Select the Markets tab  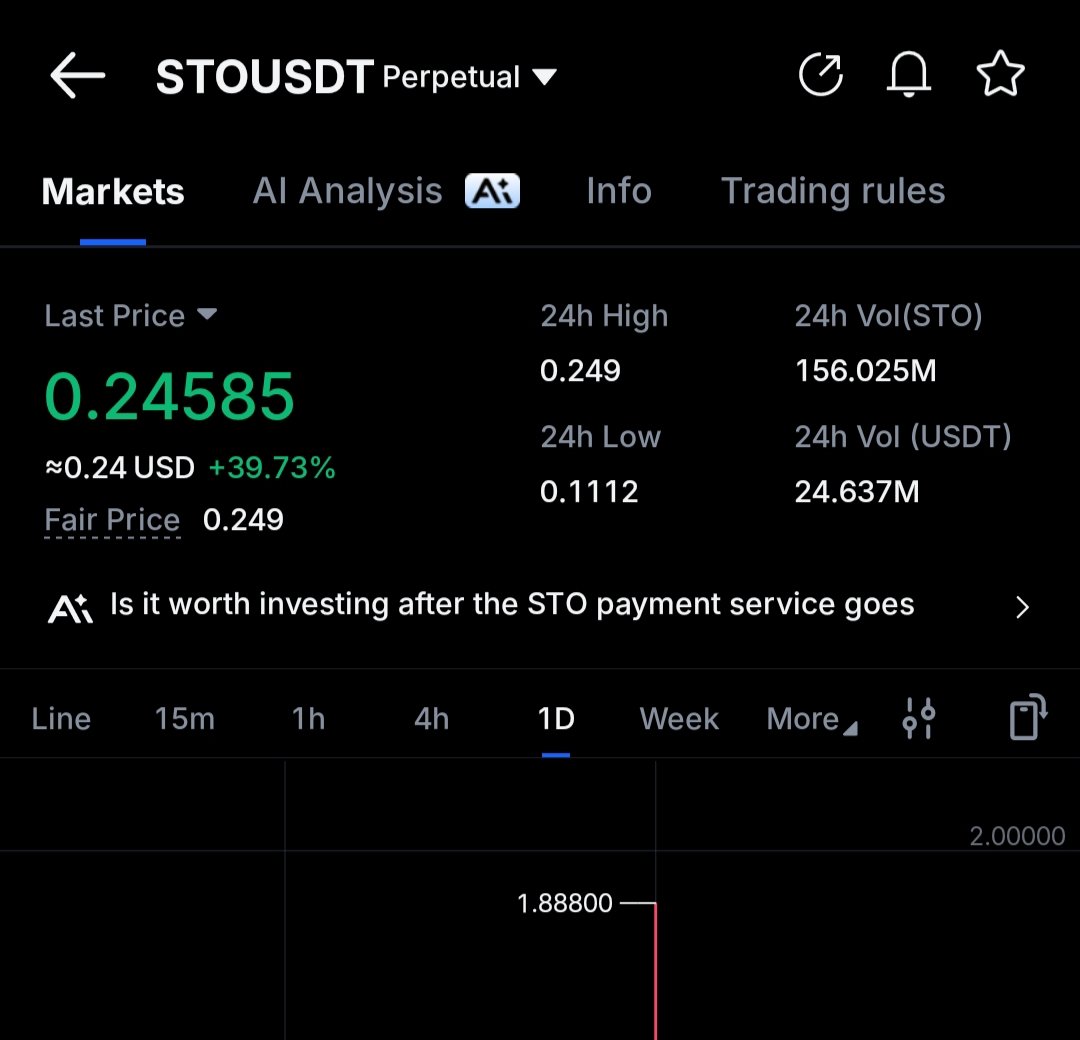point(113,191)
